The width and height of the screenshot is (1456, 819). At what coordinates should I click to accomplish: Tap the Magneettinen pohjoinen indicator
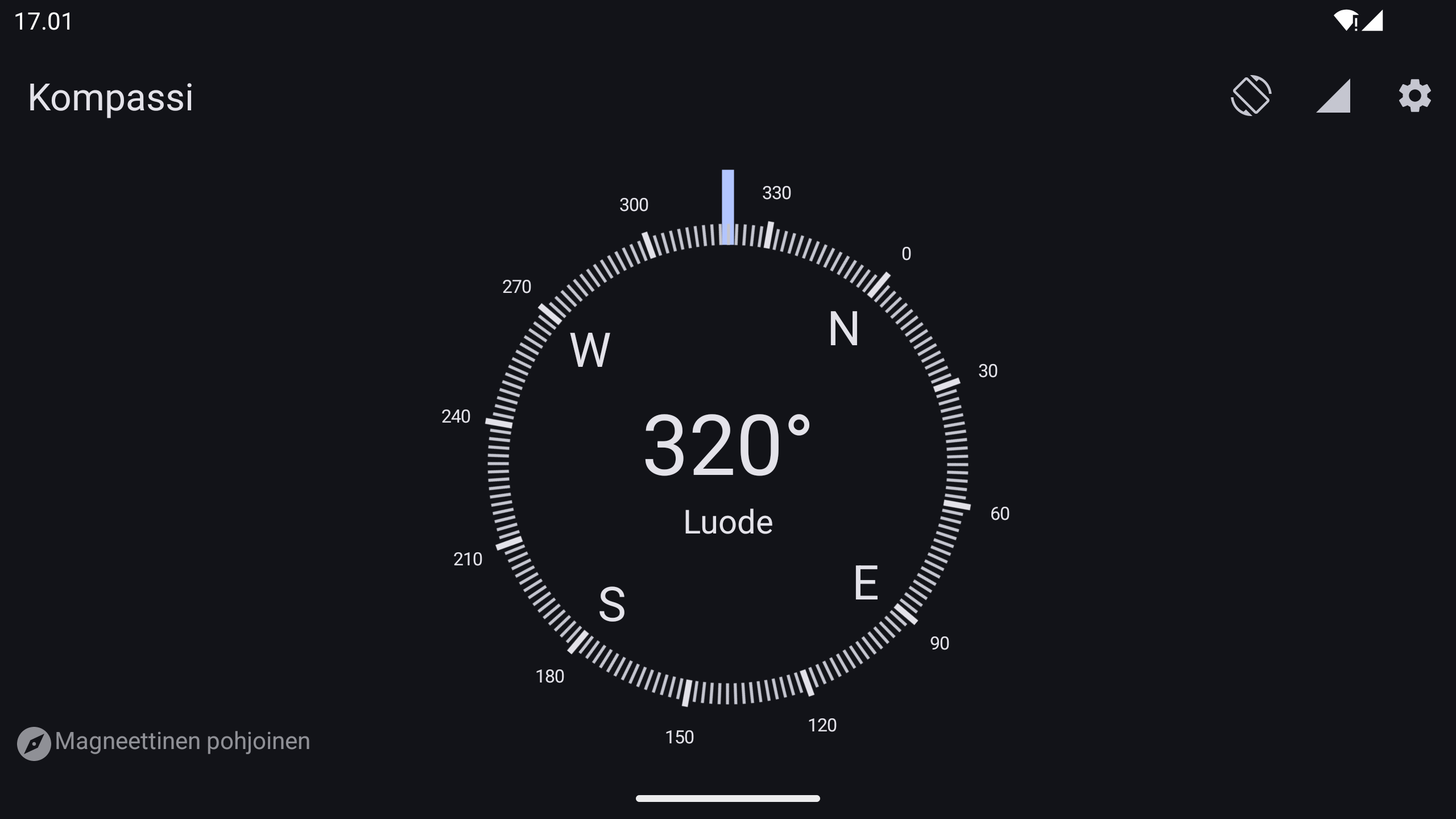point(164,742)
